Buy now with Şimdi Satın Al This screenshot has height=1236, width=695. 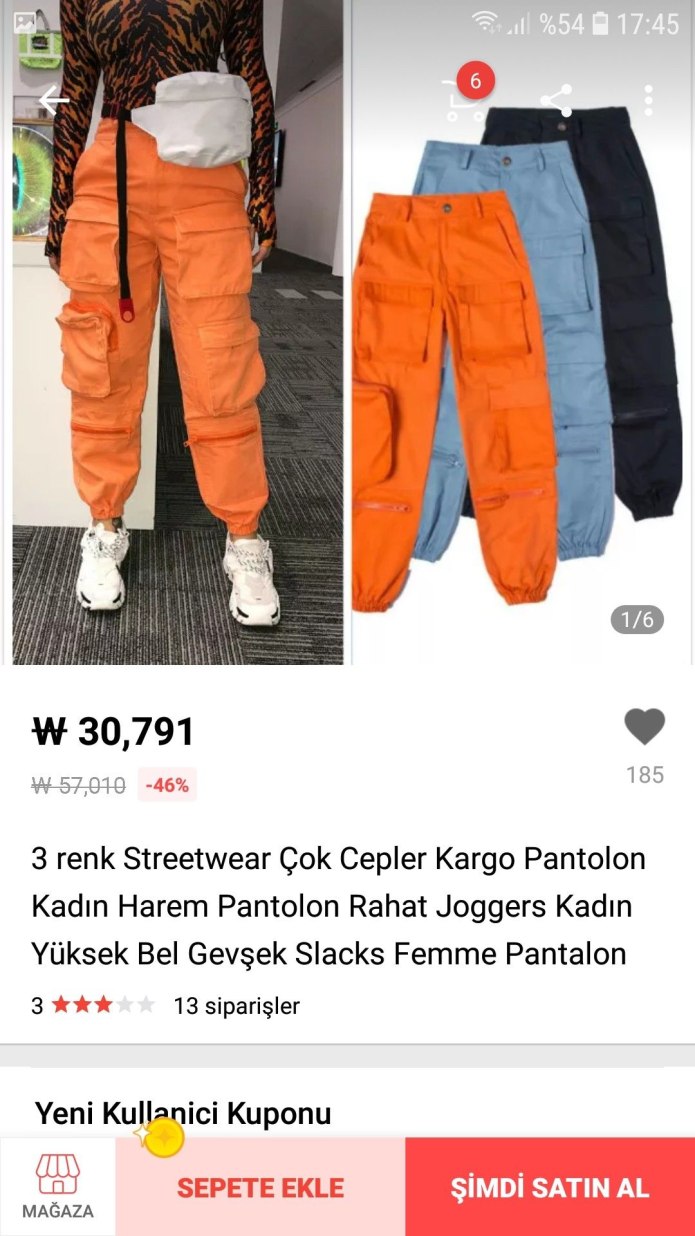point(549,1187)
